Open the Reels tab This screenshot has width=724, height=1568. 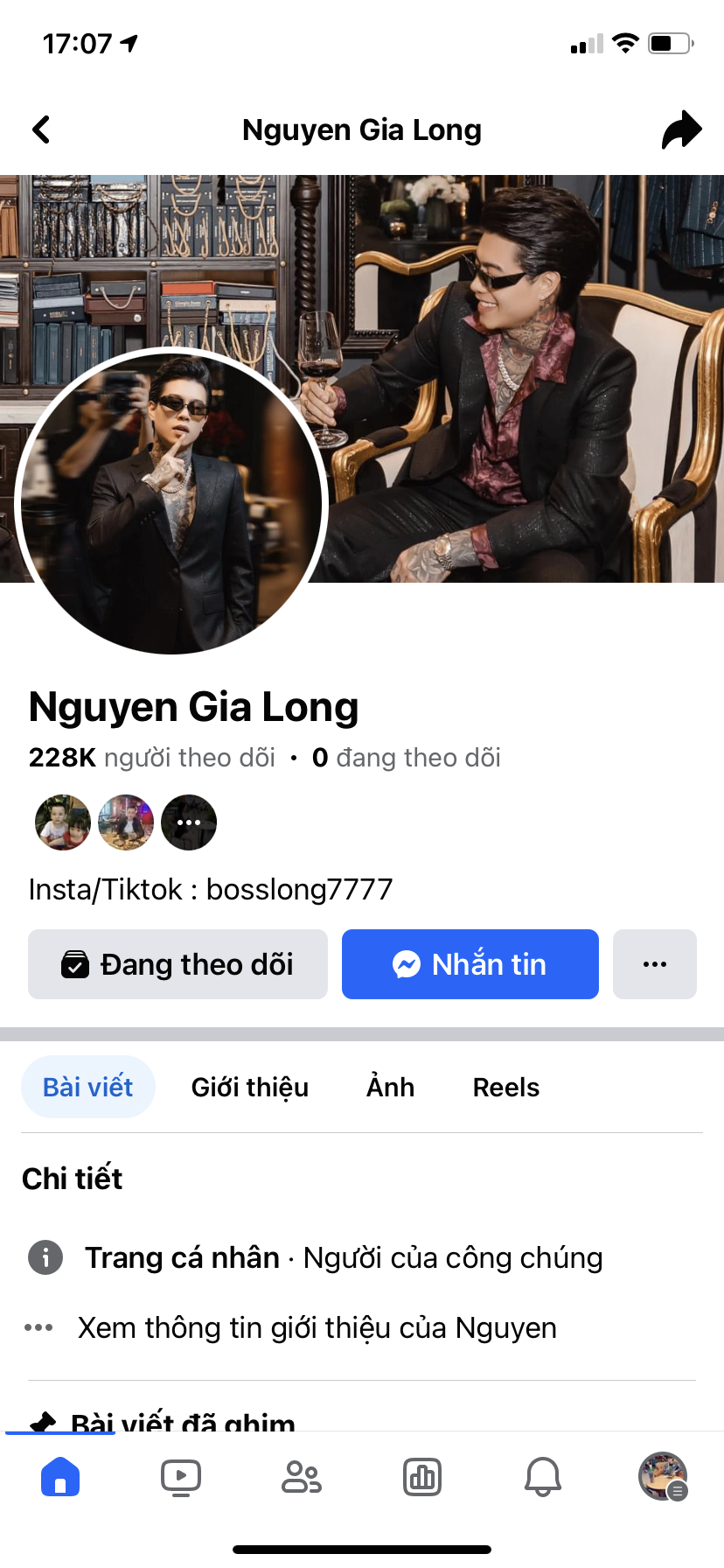coord(505,1087)
